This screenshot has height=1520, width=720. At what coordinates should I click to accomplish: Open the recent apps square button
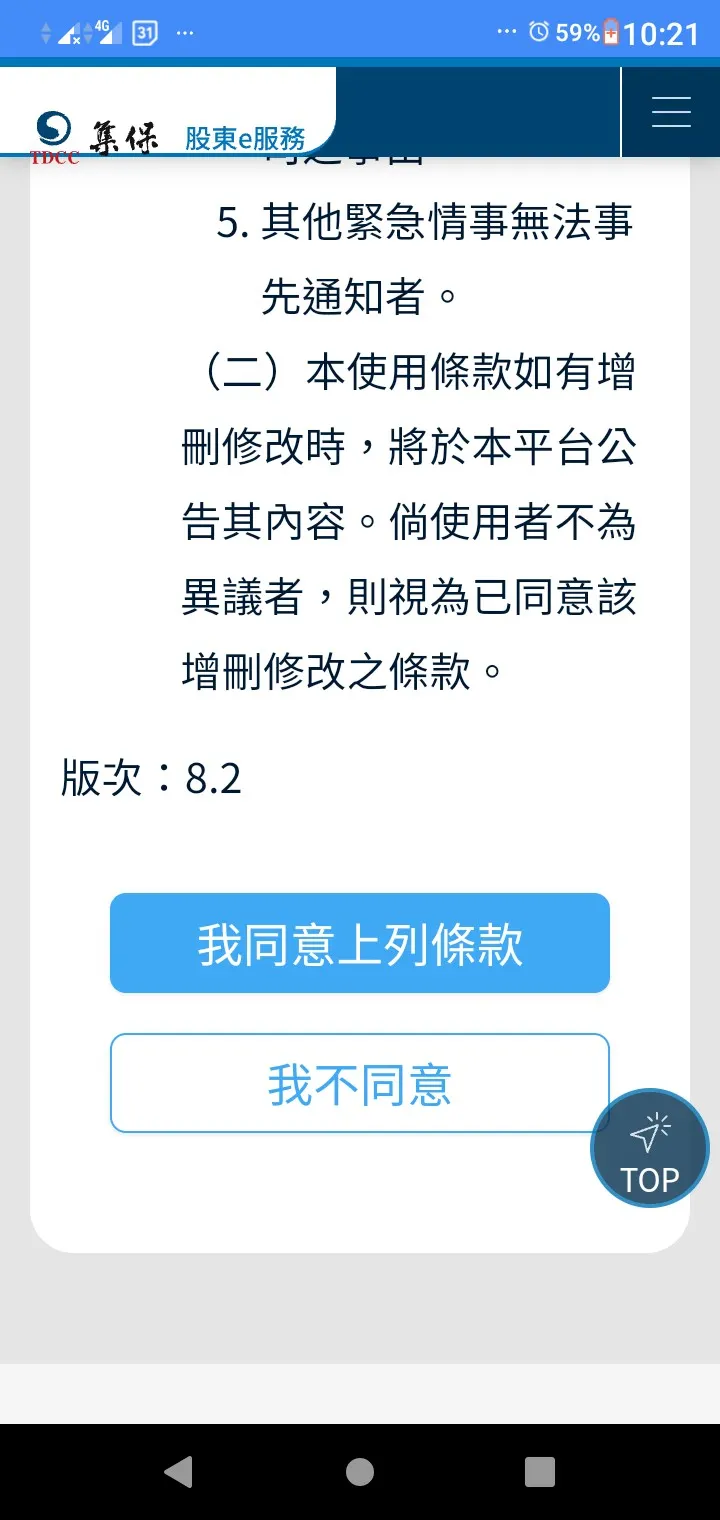click(540, 1472)
